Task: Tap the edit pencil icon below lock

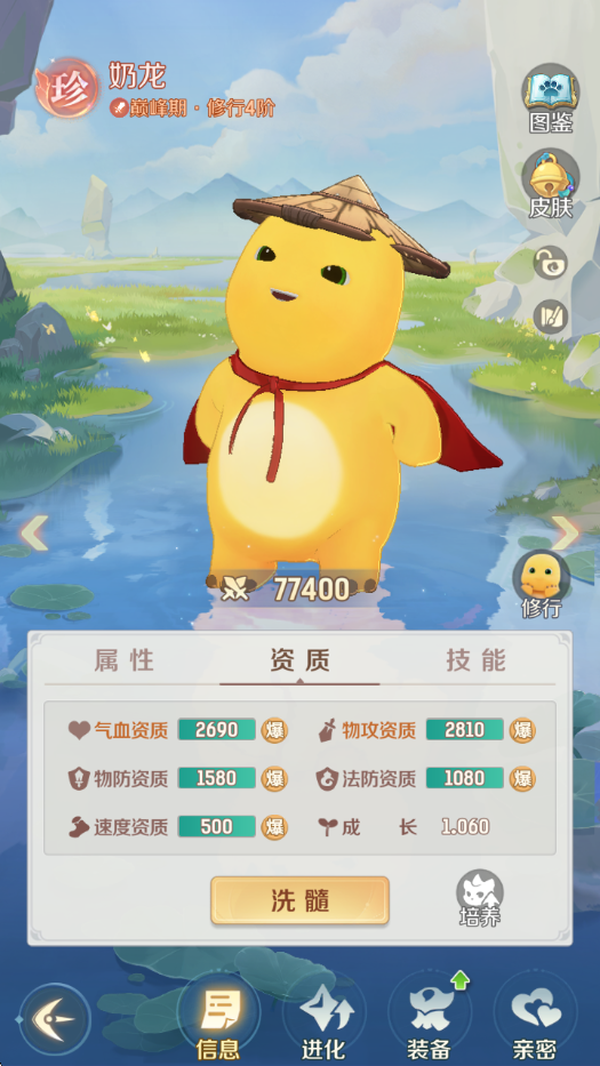Action: [x=550, y=317]
